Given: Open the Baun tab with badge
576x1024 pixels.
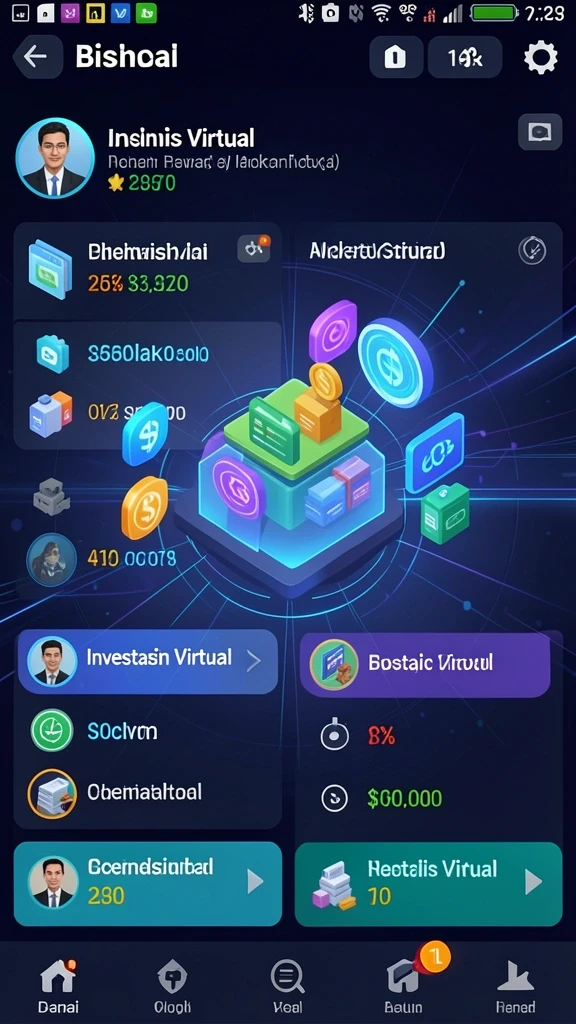Looking at the screenshot, I should (x=404, y=985).
